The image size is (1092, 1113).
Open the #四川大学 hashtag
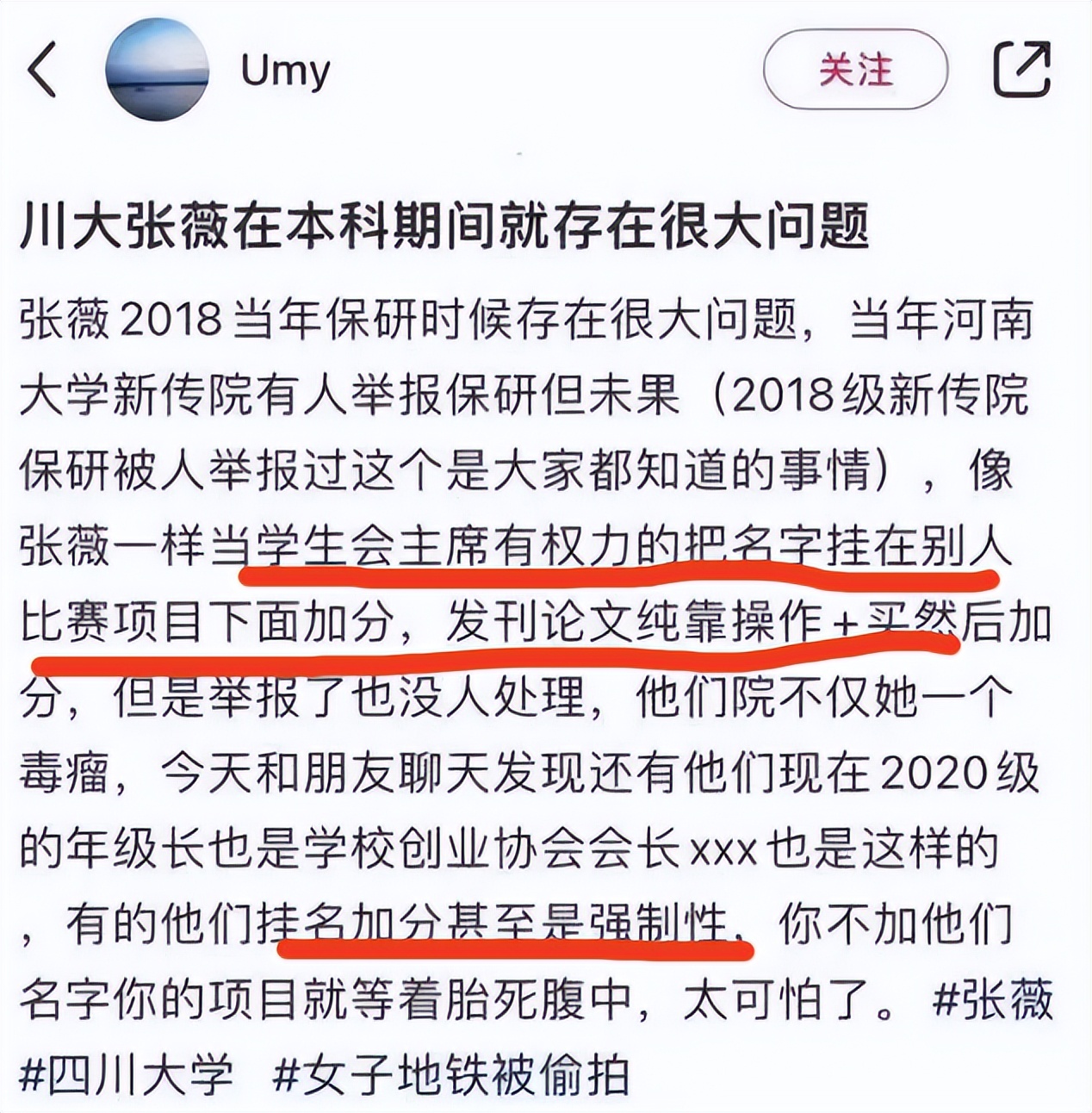[x=127, y=1074]
